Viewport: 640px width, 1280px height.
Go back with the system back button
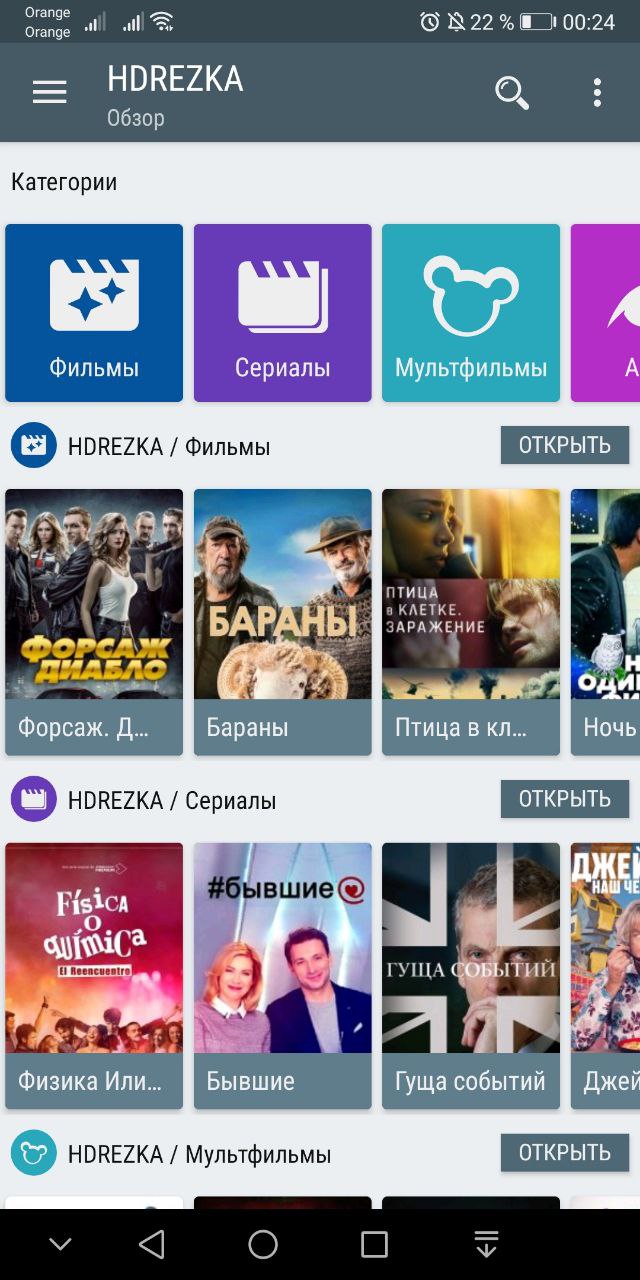click(152, 1244)
